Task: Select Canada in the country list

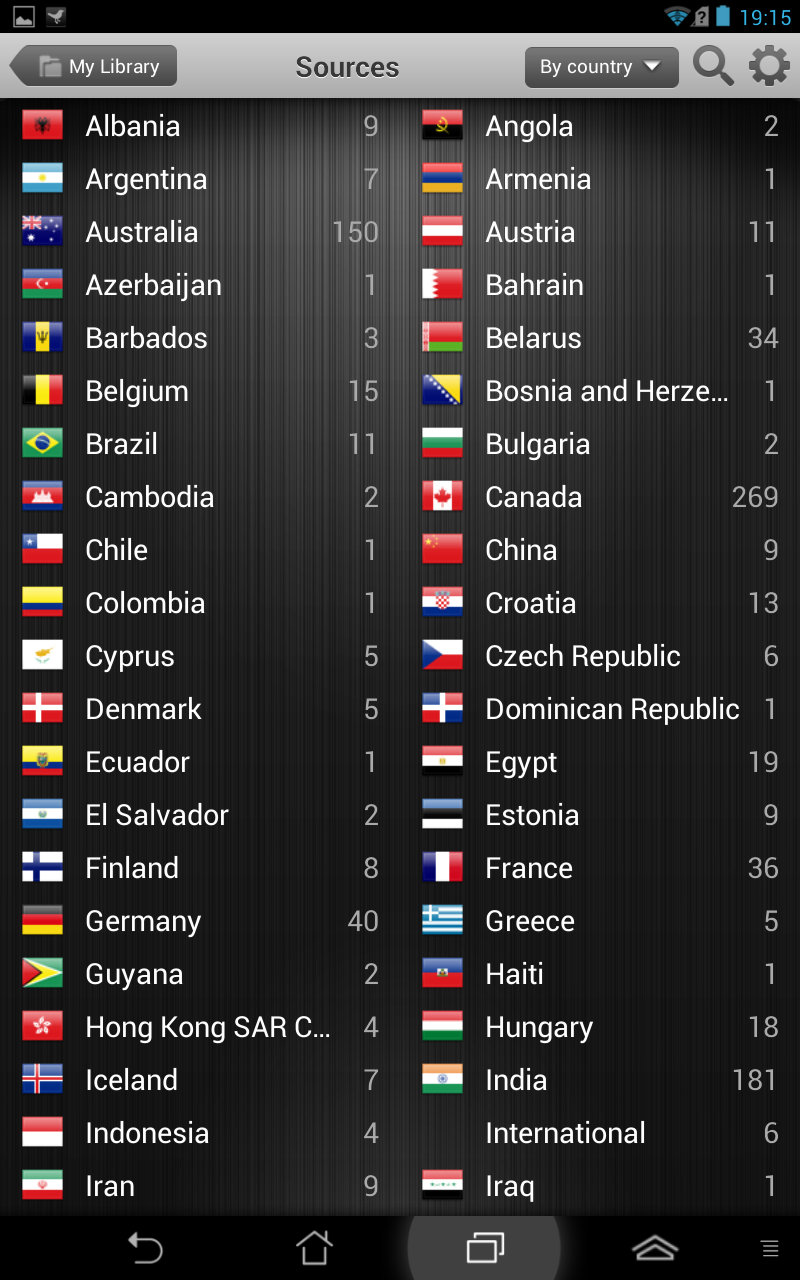Action: coord(600,497)
